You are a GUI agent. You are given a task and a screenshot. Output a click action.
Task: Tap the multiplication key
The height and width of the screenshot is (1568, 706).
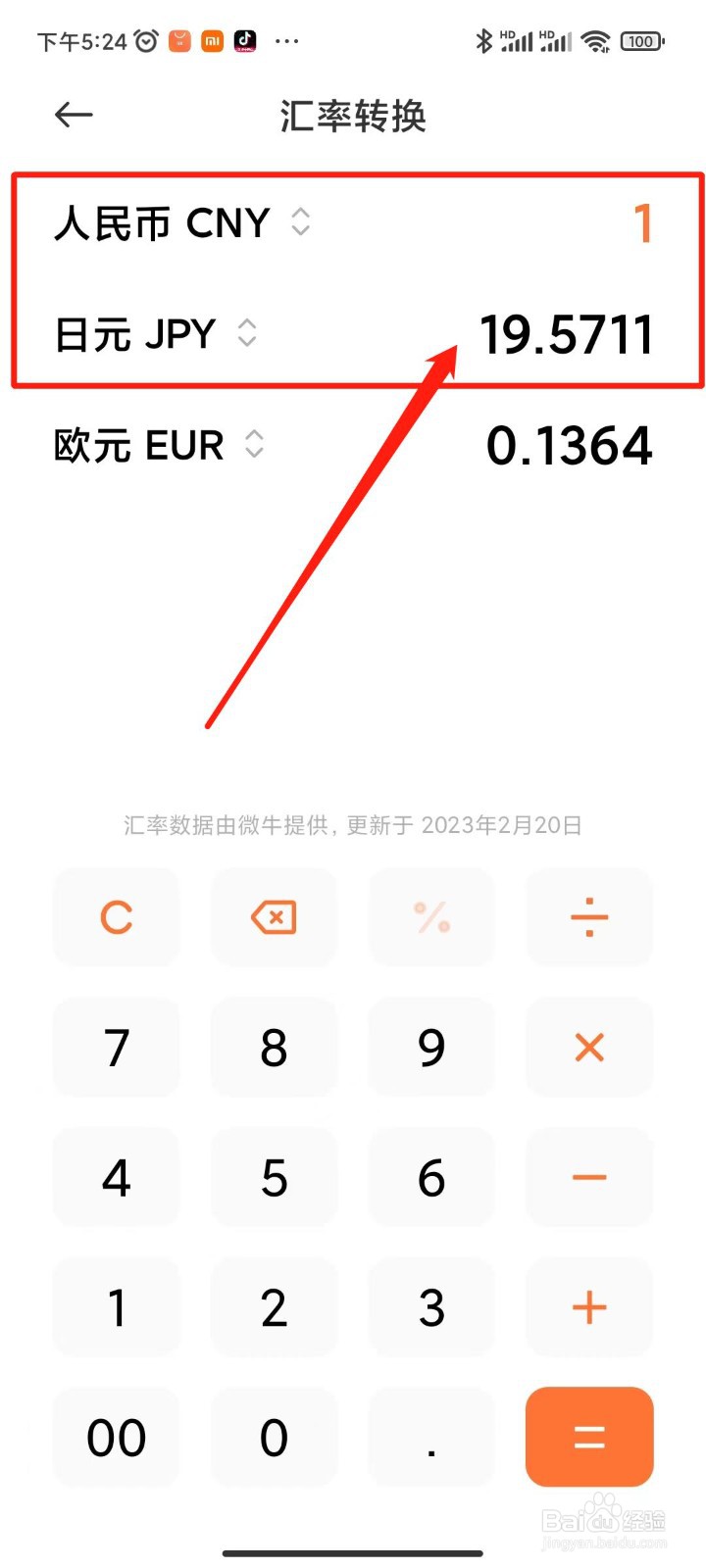(588, 1047)
